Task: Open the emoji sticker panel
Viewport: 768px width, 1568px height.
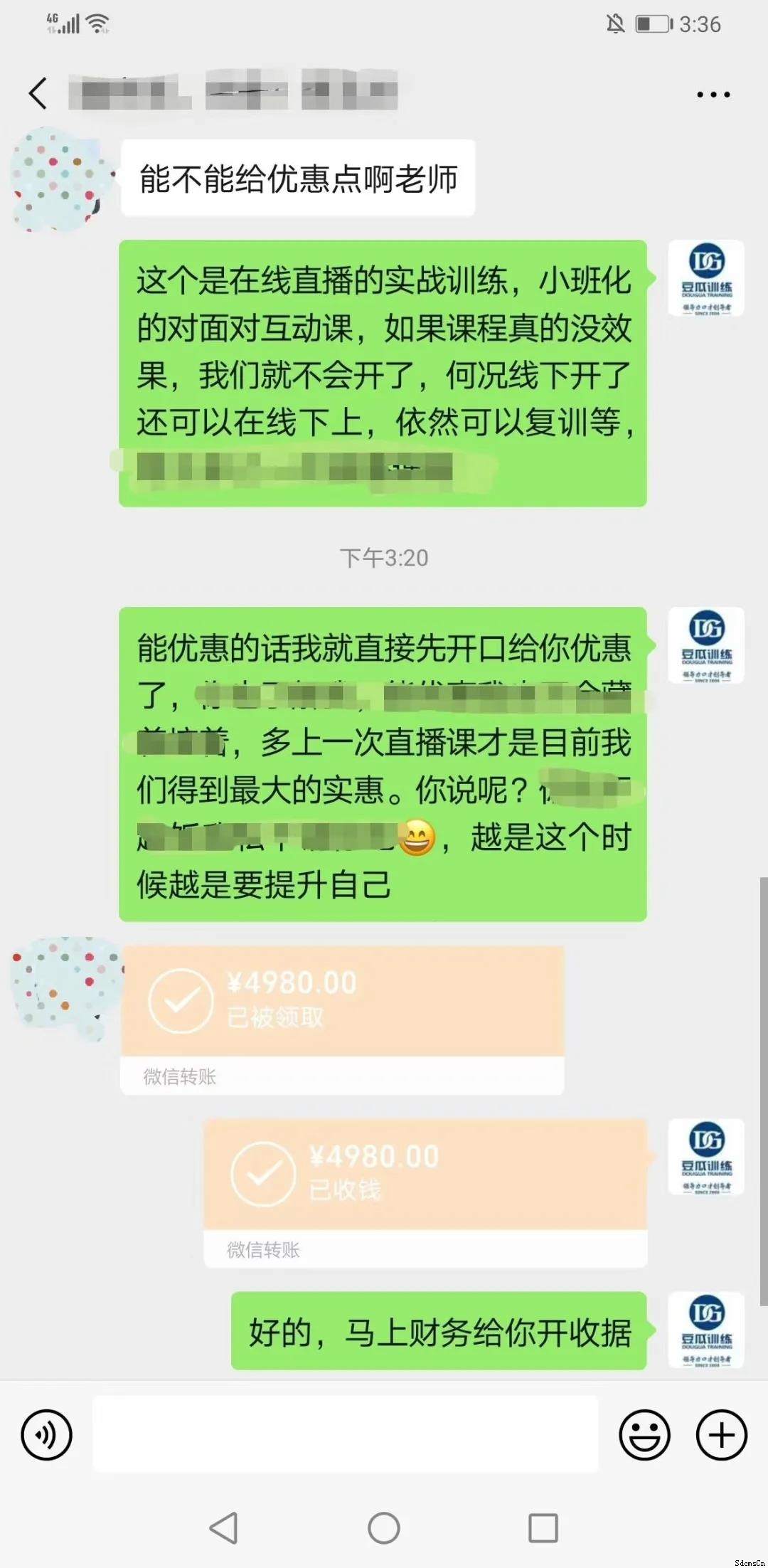Action: point(644,1435)
